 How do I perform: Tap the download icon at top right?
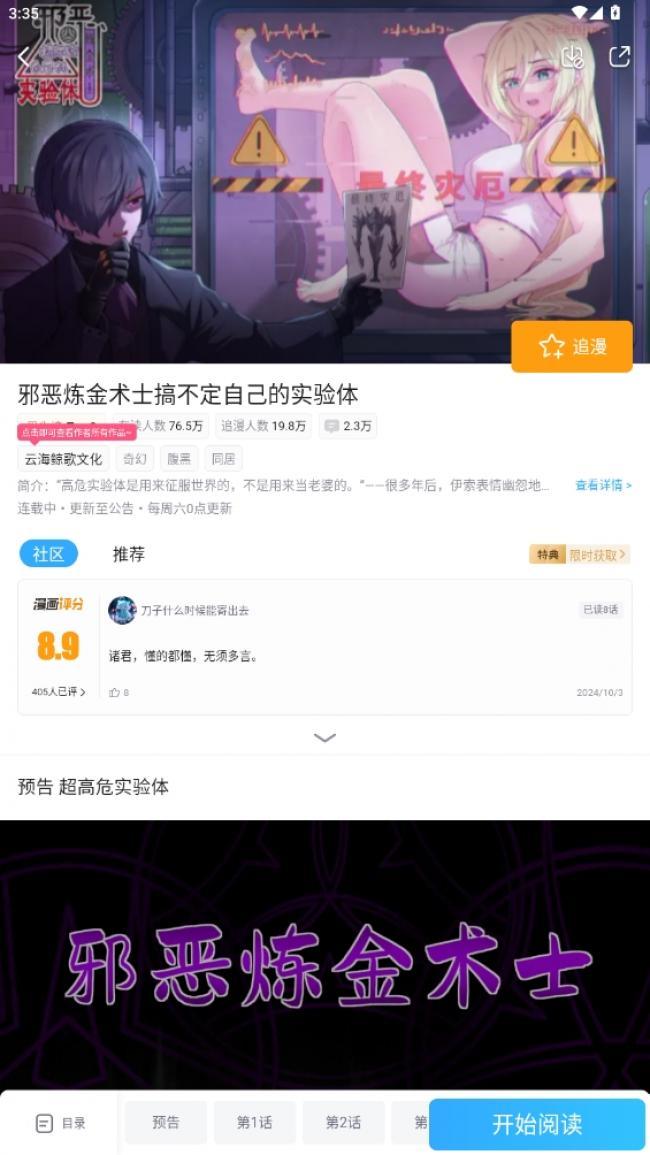[572, 57]
